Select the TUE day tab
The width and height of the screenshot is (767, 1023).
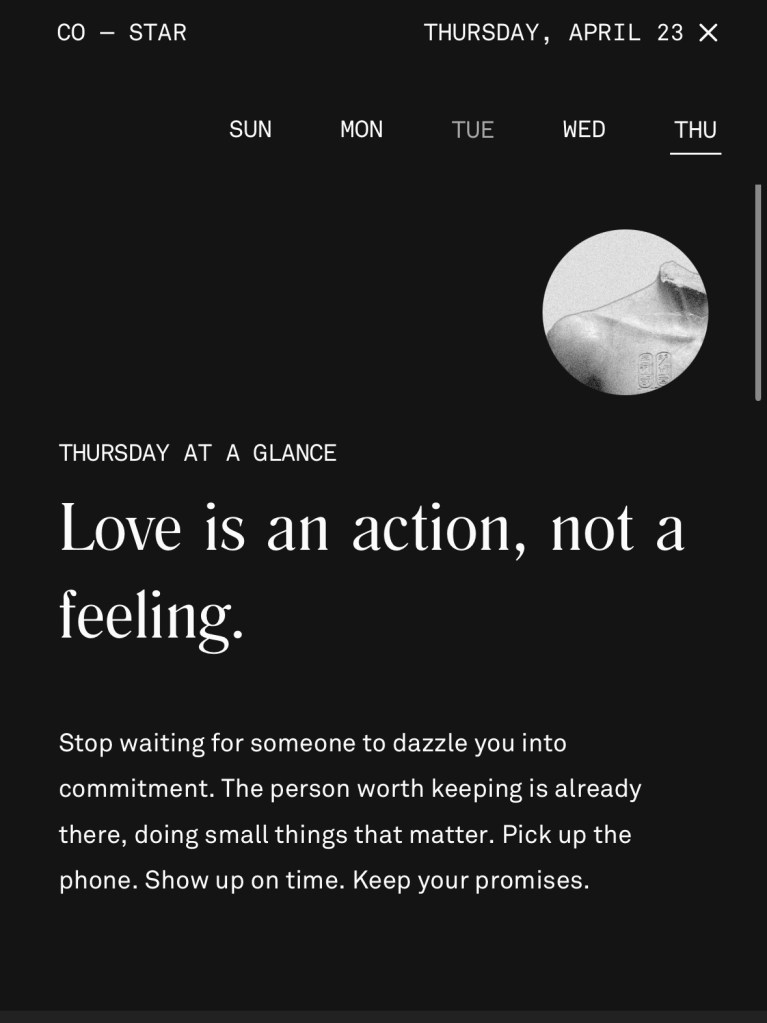coord(472,130)
